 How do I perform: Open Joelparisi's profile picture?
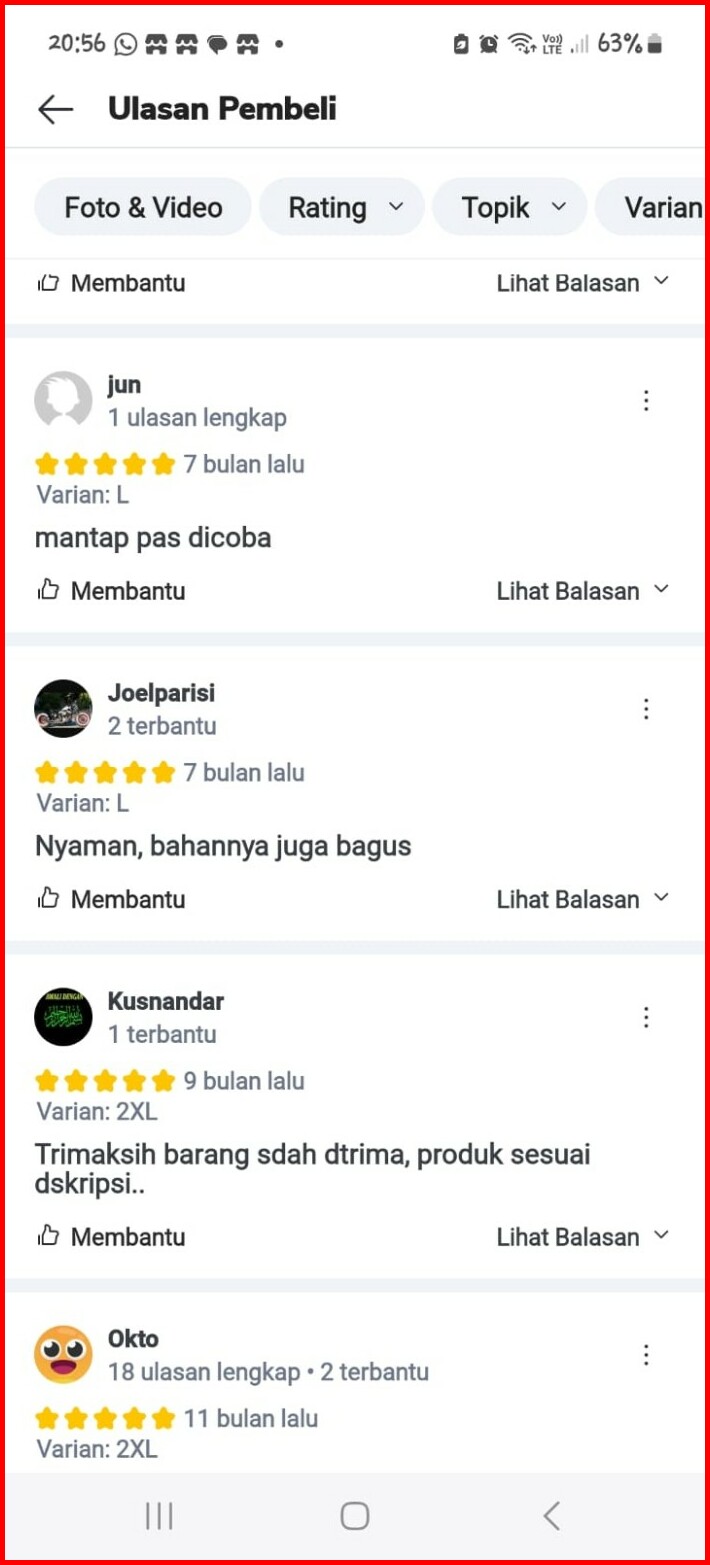[x=63, y=709]
